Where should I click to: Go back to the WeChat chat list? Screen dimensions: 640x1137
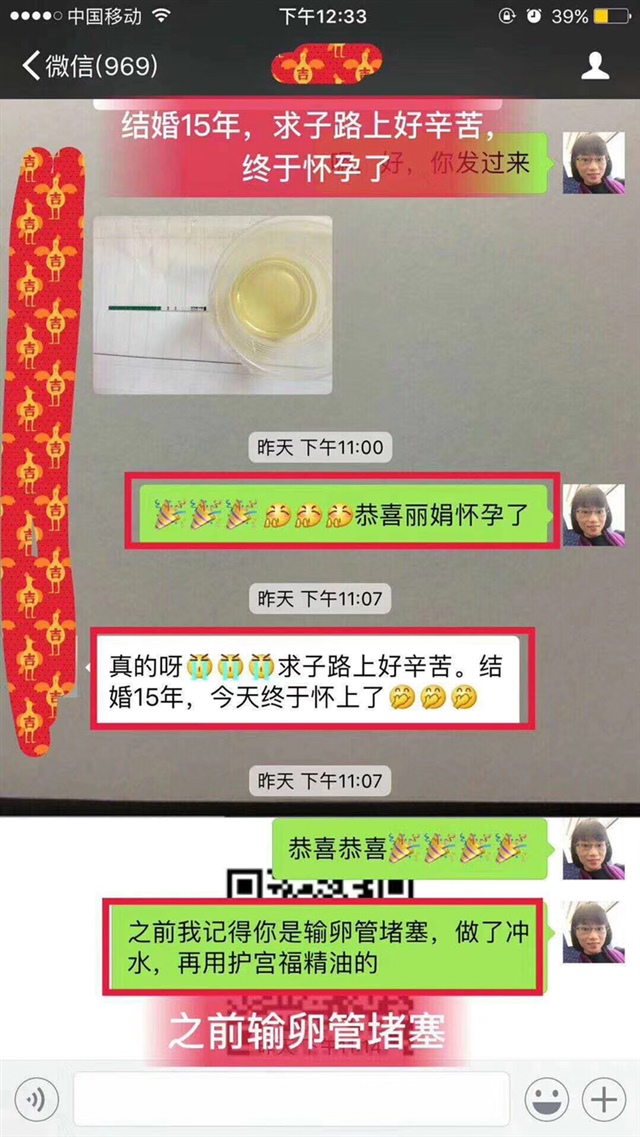tap(88, 67)
